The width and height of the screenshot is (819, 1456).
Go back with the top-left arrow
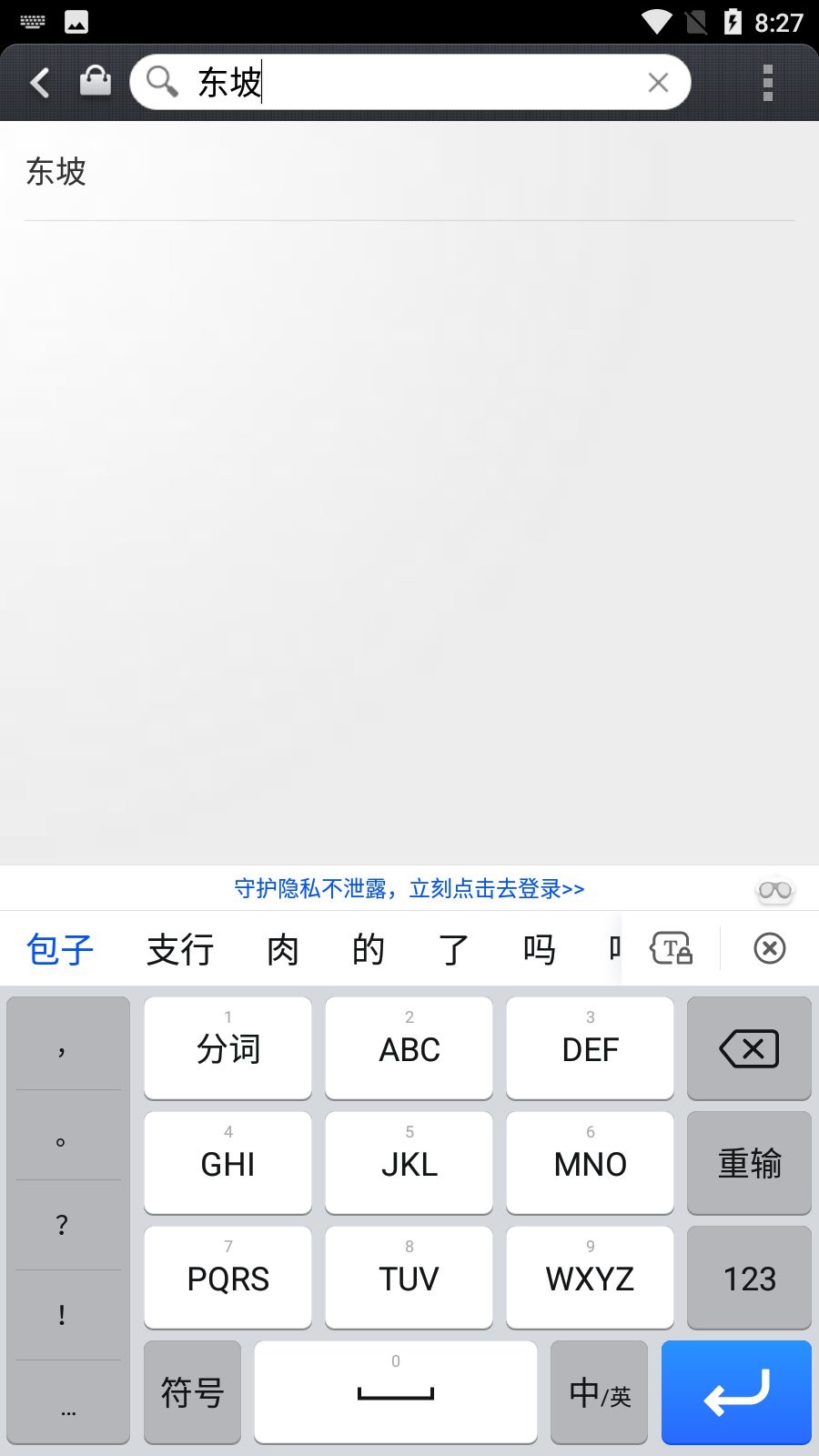40,83
